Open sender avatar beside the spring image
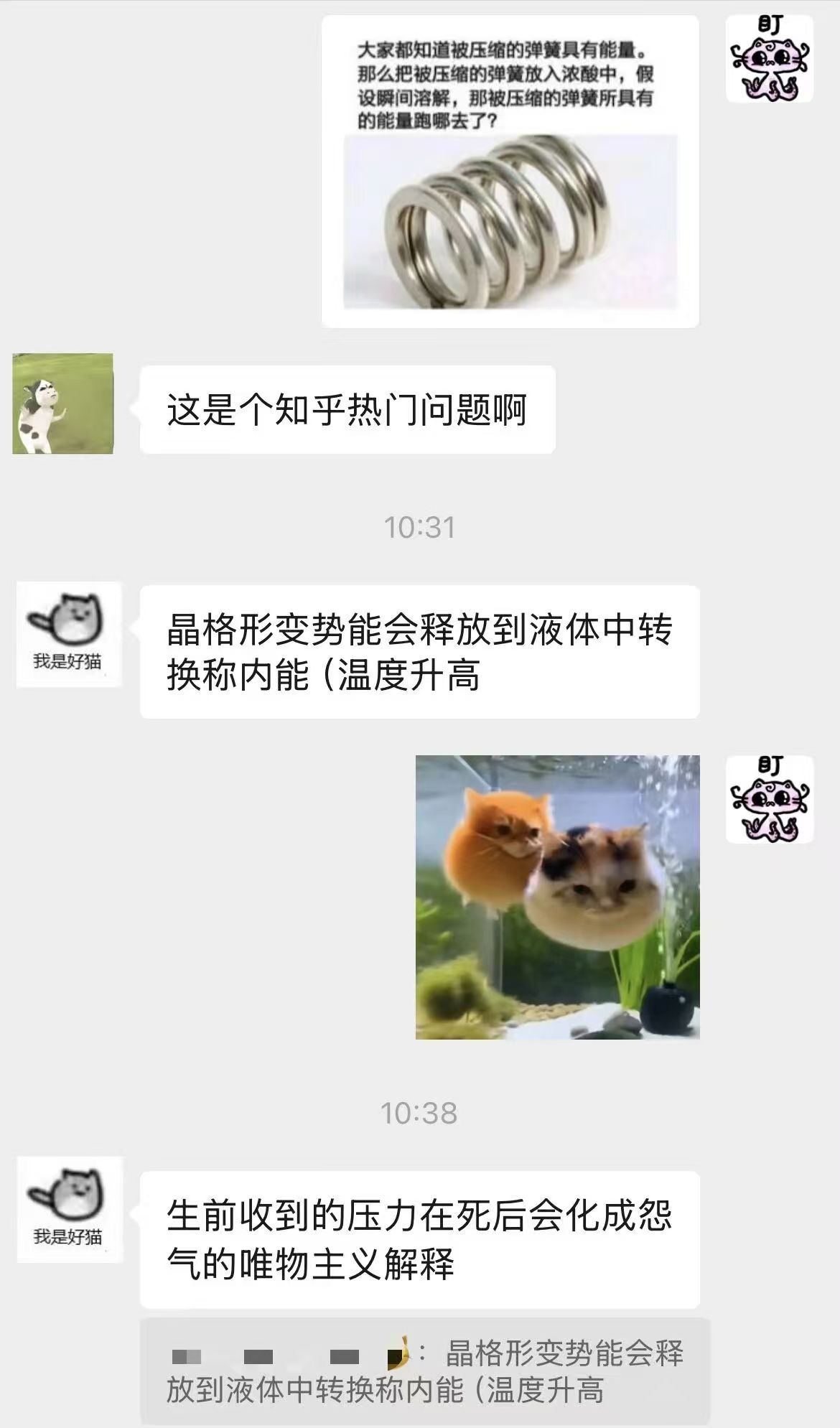This screenshot has width=840, height=1428. [769, 59]
